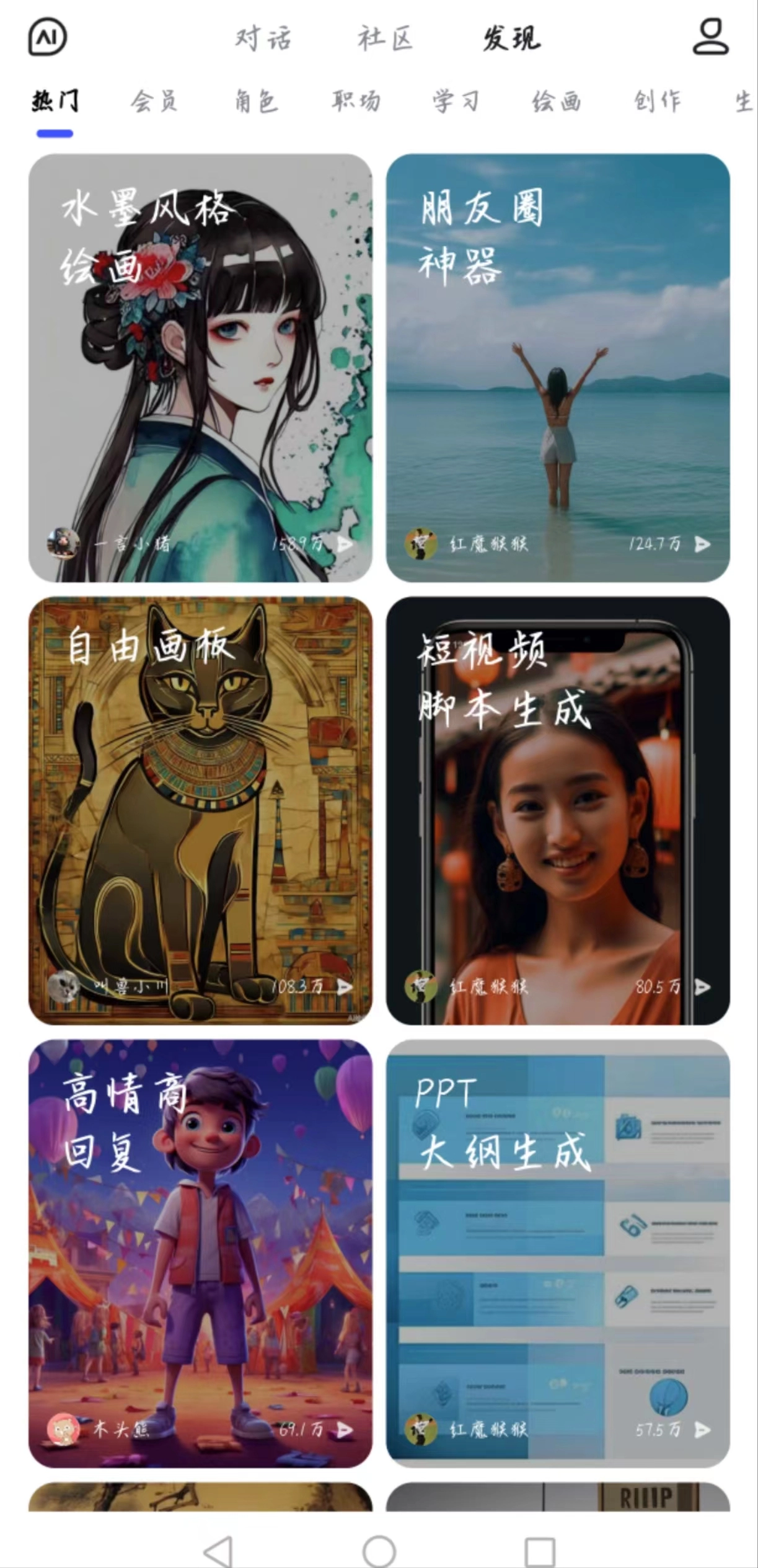
Task: Go to the system home screen
Action: click(379, 1552)
